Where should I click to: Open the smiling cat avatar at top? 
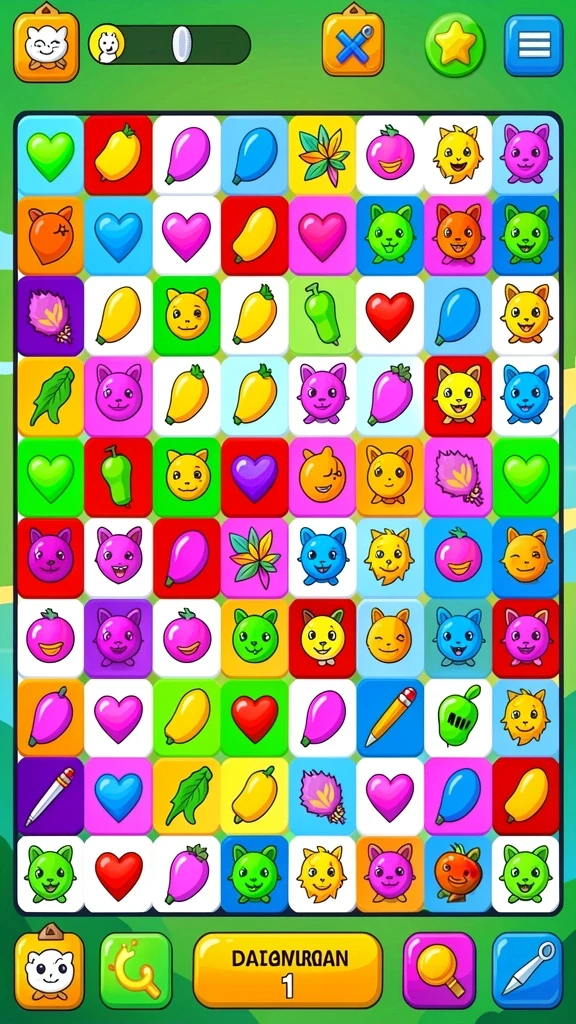[x=46, y=44]
